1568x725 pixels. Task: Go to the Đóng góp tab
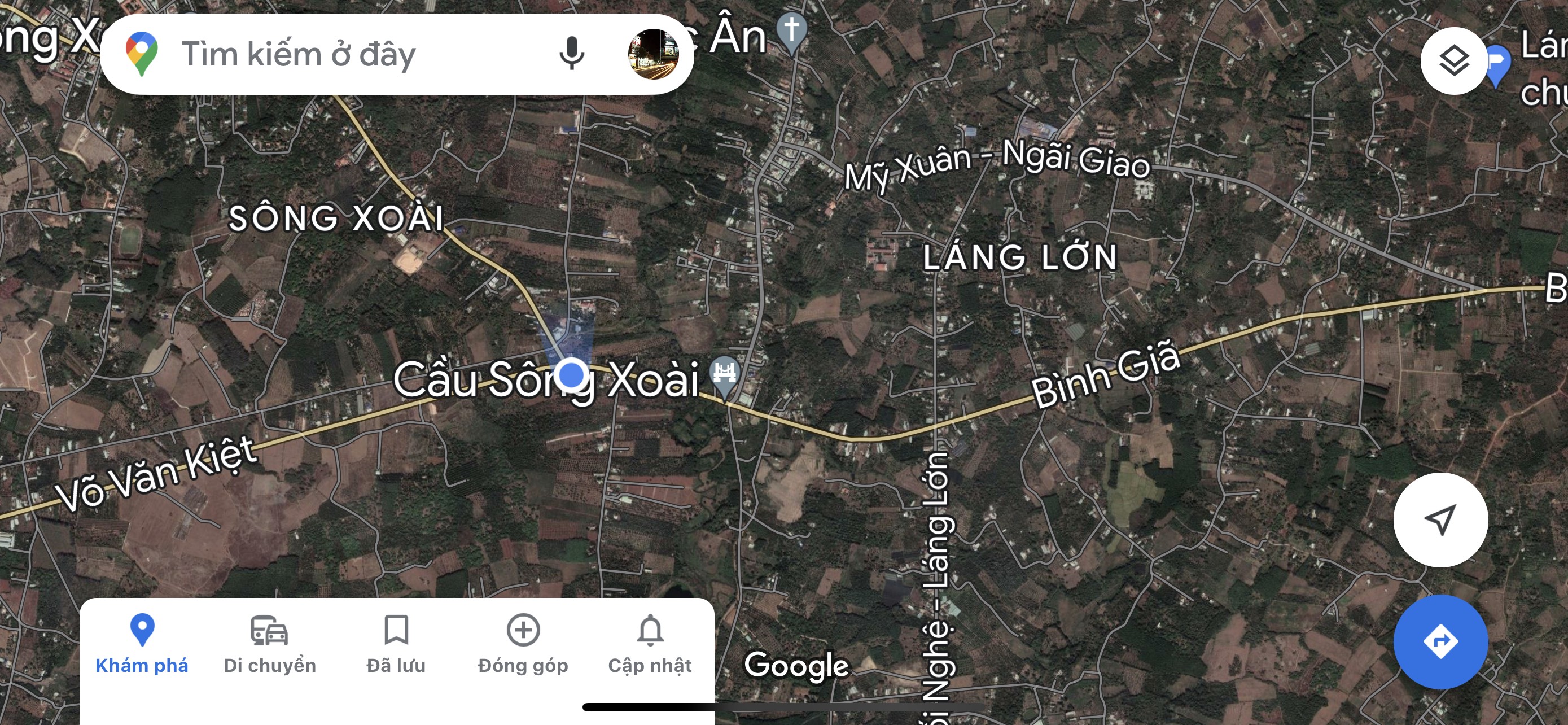tap(523, 644)
